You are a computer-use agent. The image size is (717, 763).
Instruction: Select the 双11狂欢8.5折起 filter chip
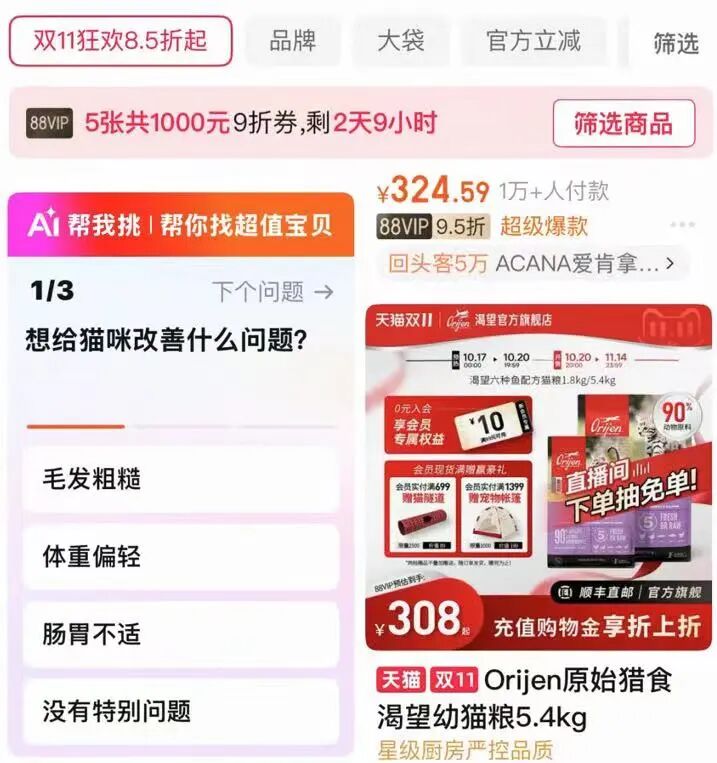(x=120, y=41)
